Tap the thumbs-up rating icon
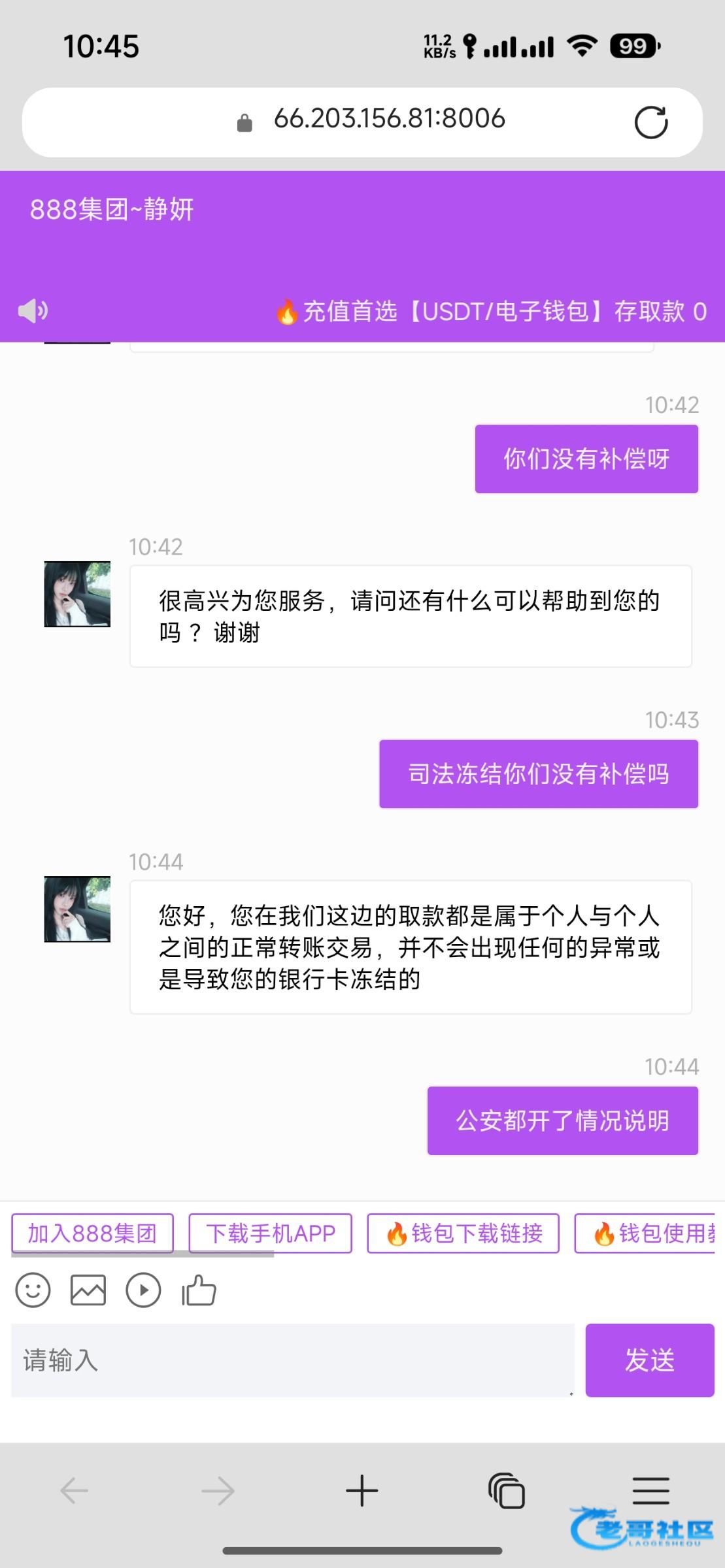 click(x=199, y=1290)
